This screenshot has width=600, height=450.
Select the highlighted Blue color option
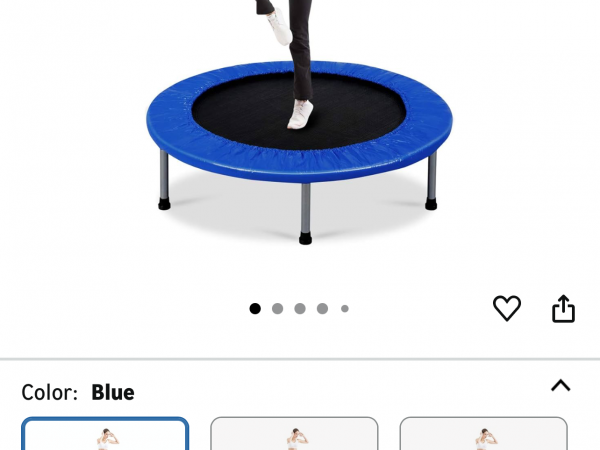click(x=105, y=434)
